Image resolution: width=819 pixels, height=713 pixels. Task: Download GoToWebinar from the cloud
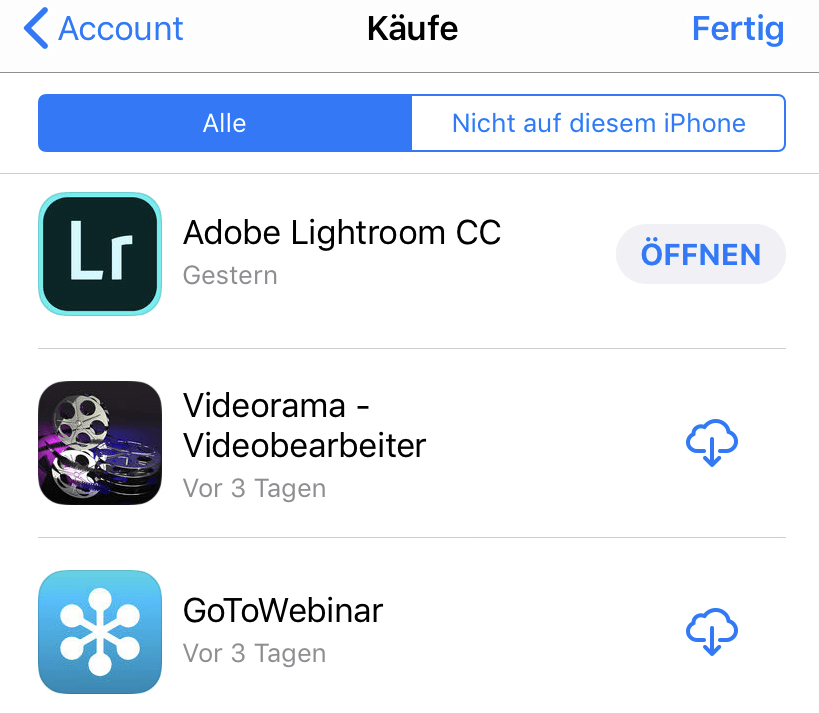[711, 631]
